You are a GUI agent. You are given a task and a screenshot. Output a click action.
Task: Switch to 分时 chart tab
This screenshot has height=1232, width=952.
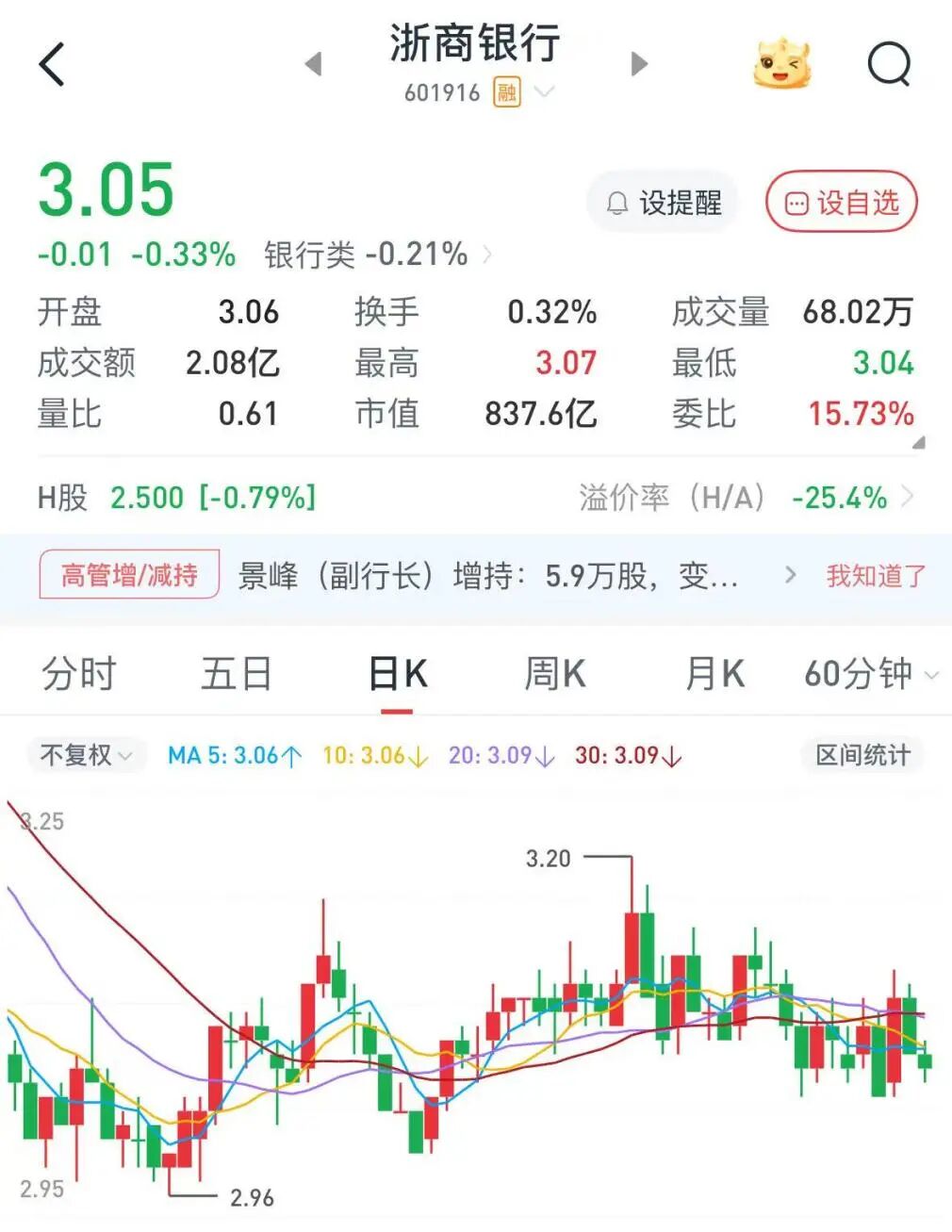pyautogui.click(x=79, y=674)
